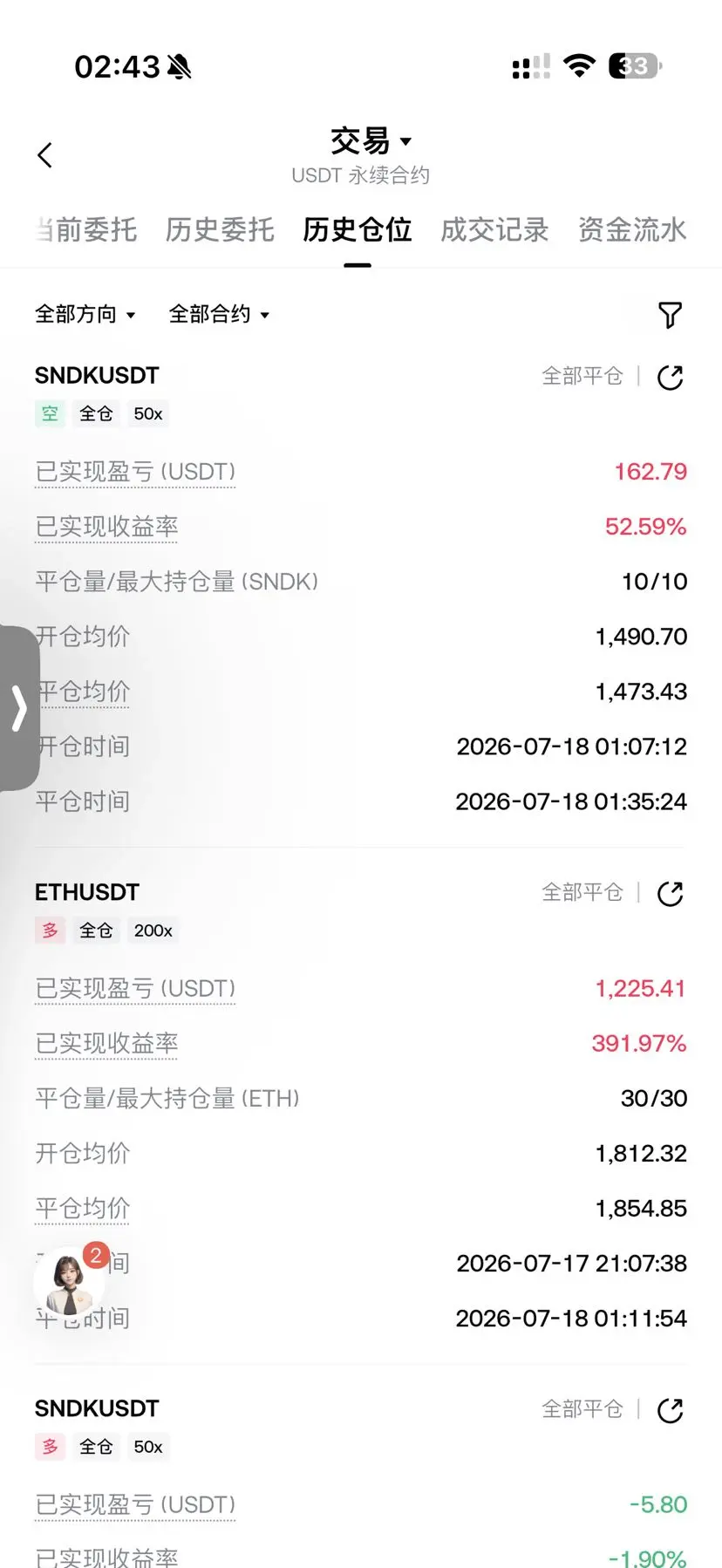Go back using the top-left arrow
This screenshot has width=722, height=1568.
[x=45, y=155]
